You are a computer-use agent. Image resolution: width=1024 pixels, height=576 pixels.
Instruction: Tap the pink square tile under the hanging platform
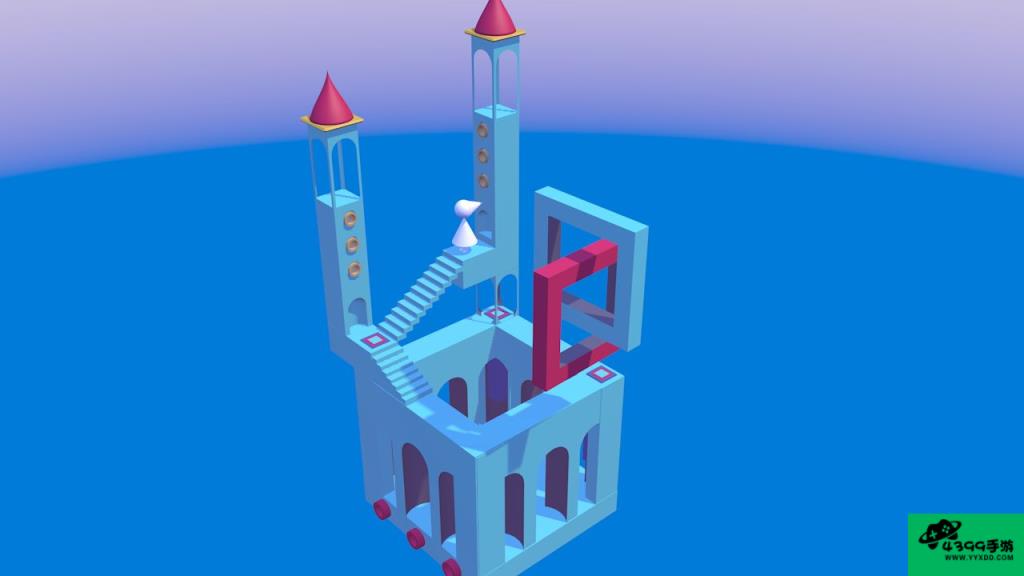(496, 314)
